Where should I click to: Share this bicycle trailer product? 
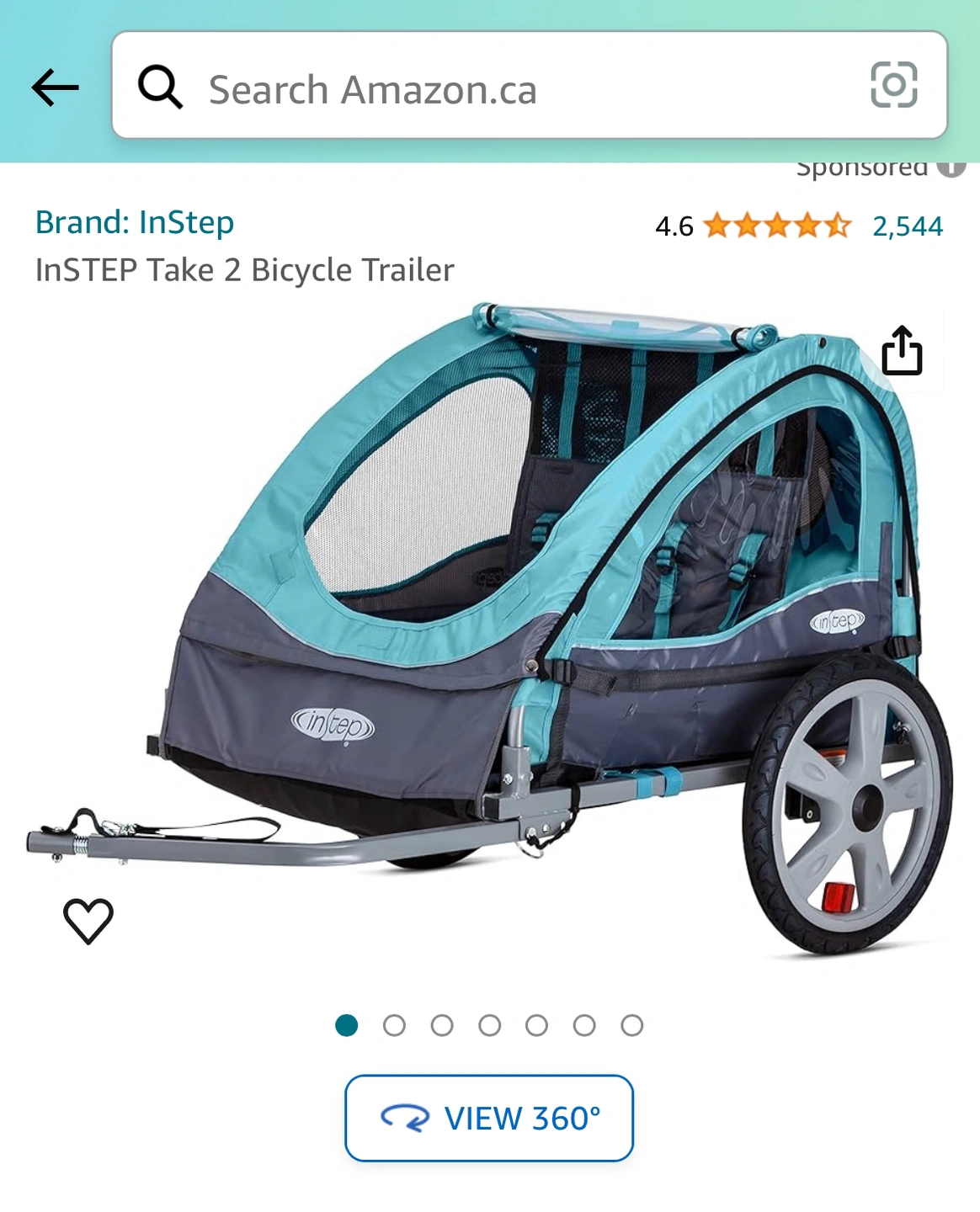coord(902,351)
